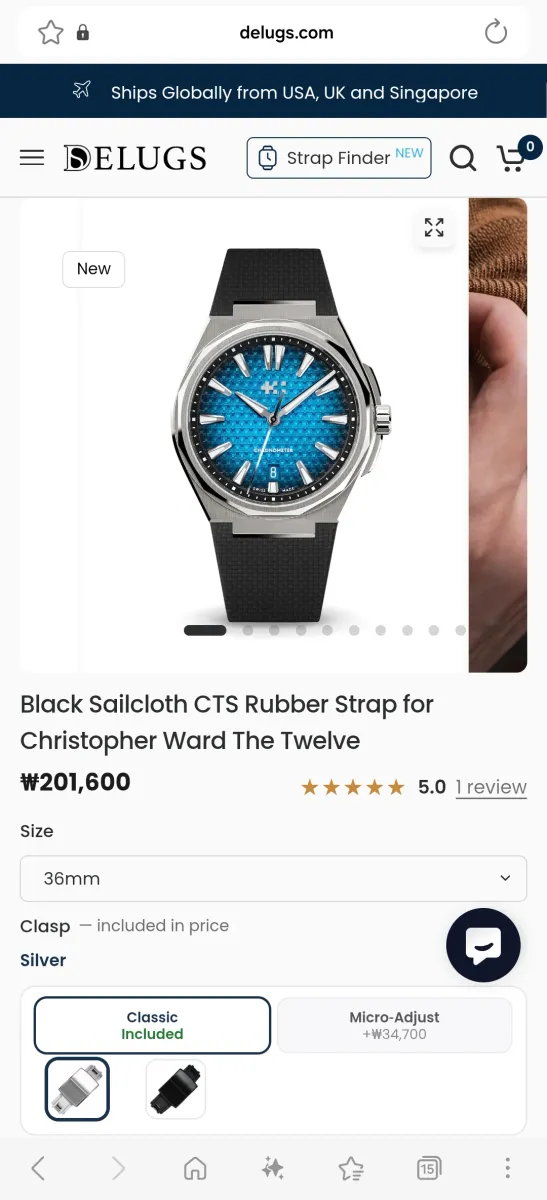Open the 1 review link
This screenshot has height=1200, width=547.
tap(491, 787)
